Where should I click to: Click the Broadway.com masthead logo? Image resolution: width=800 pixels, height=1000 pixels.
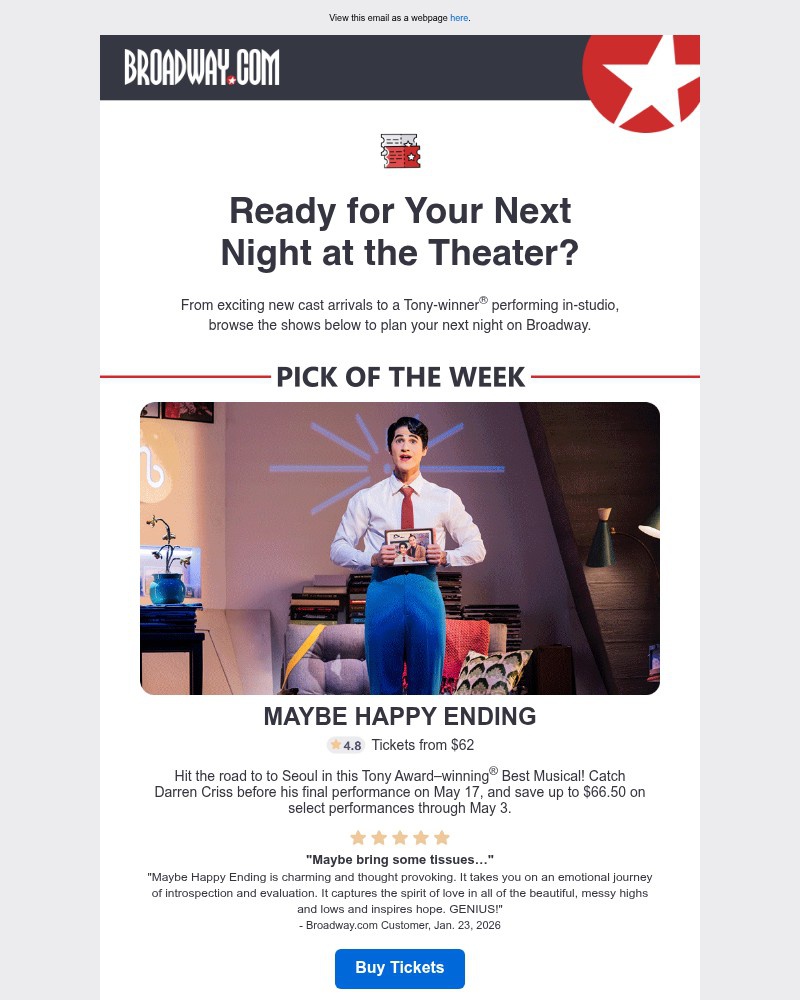(200, 68)
